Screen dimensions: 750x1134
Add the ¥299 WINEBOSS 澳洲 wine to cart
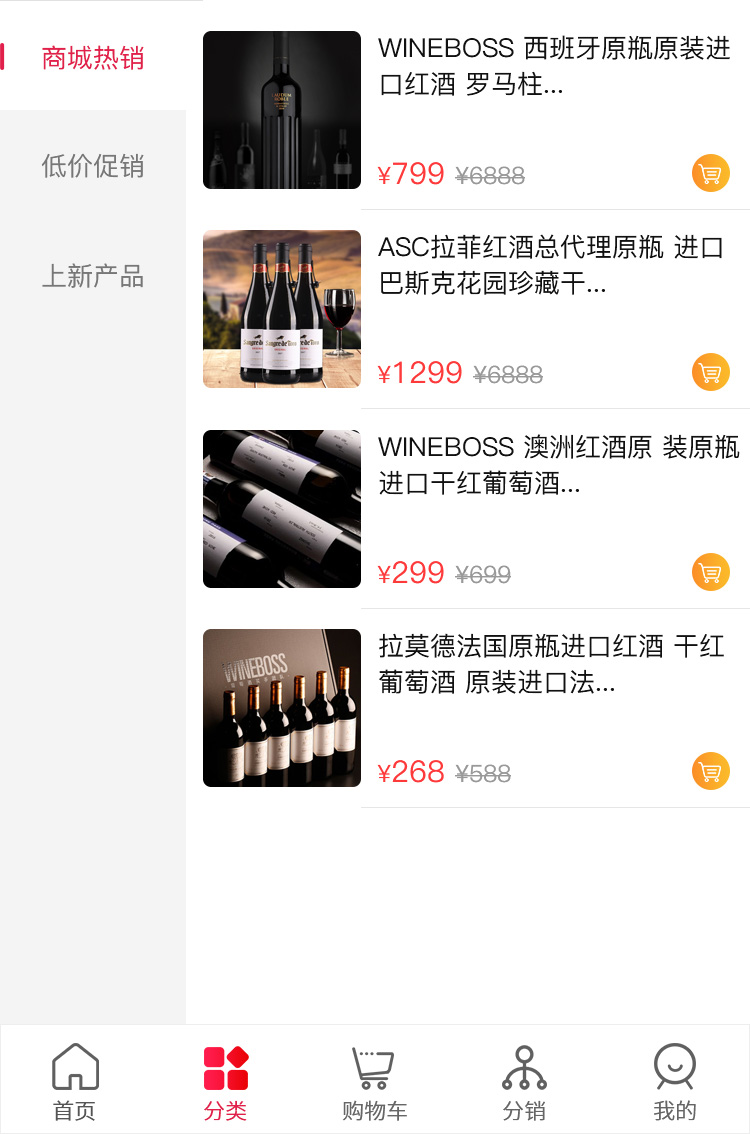710,573
